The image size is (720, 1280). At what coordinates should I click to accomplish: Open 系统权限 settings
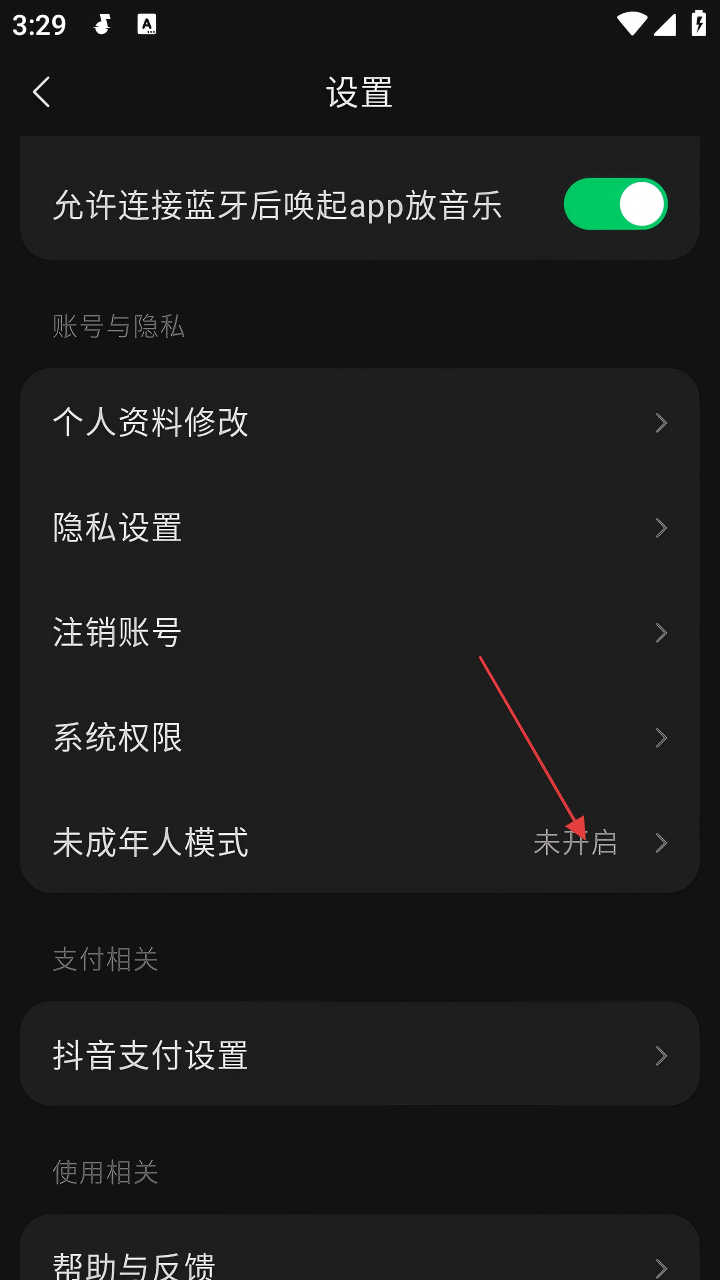pyautogui.click(x=360, y=738)
